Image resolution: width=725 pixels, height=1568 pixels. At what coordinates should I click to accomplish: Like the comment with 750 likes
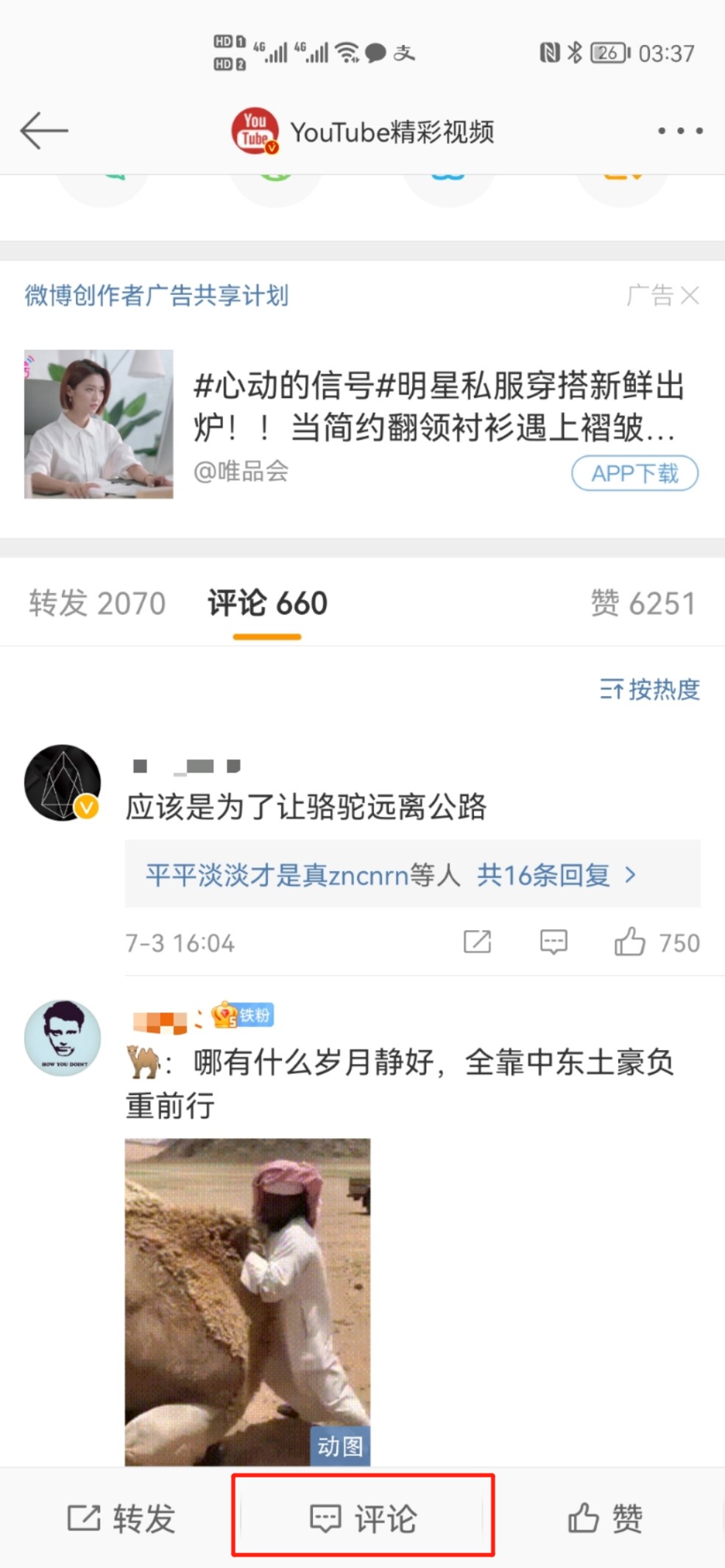click(657, 941)
